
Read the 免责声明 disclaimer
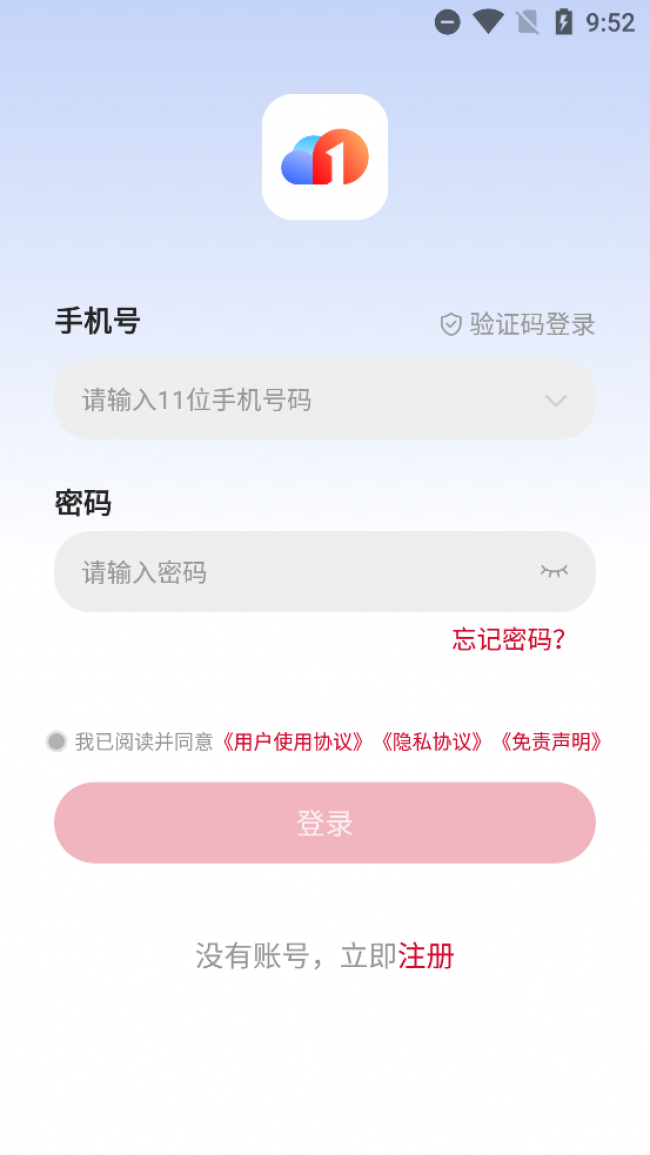(x=551, y=742)
